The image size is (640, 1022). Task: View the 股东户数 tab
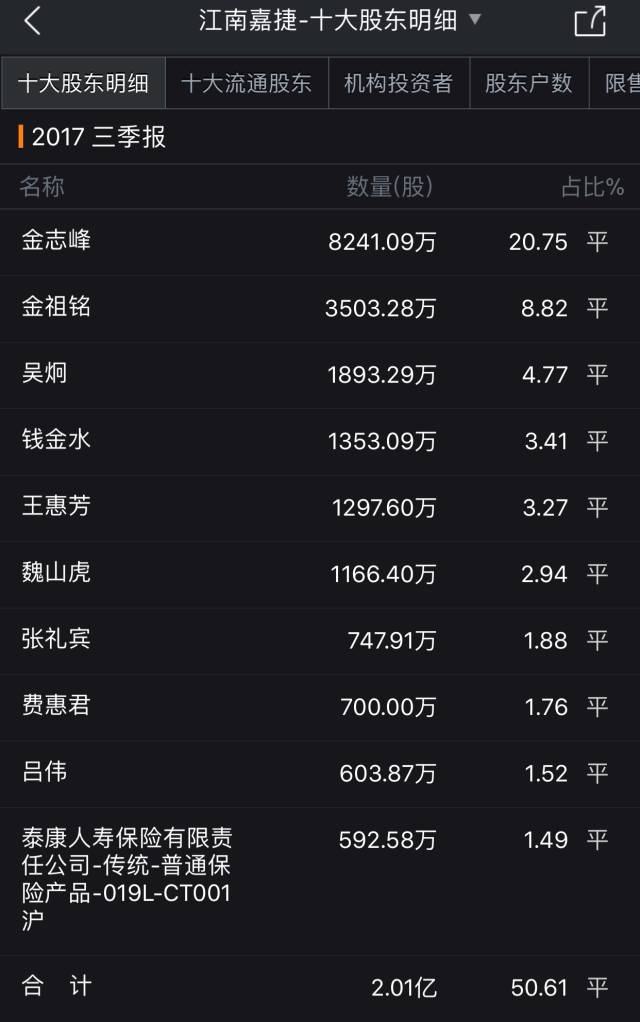point(528,83)
